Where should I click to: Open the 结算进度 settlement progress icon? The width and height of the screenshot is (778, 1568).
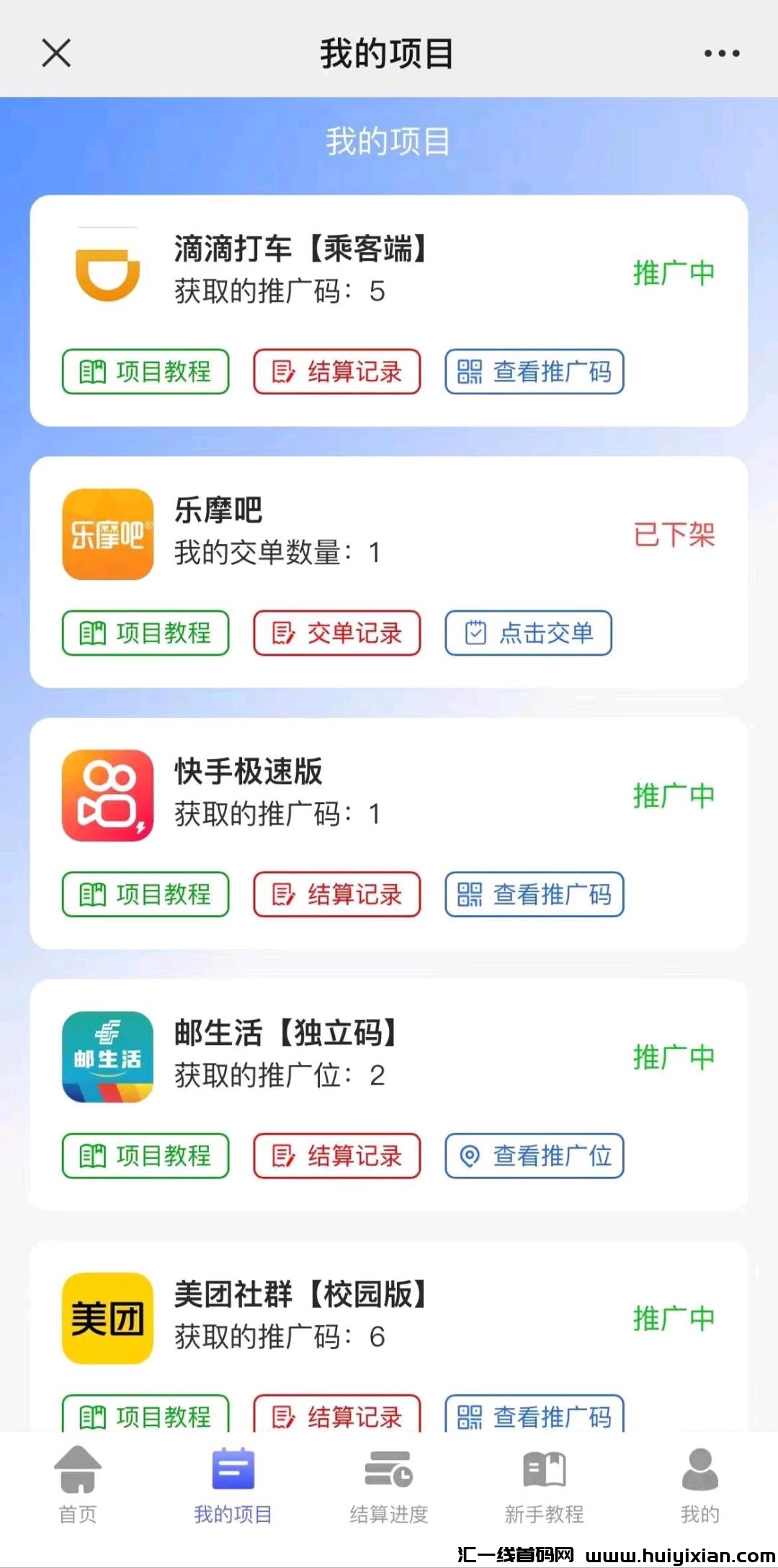pos(389,1471)
